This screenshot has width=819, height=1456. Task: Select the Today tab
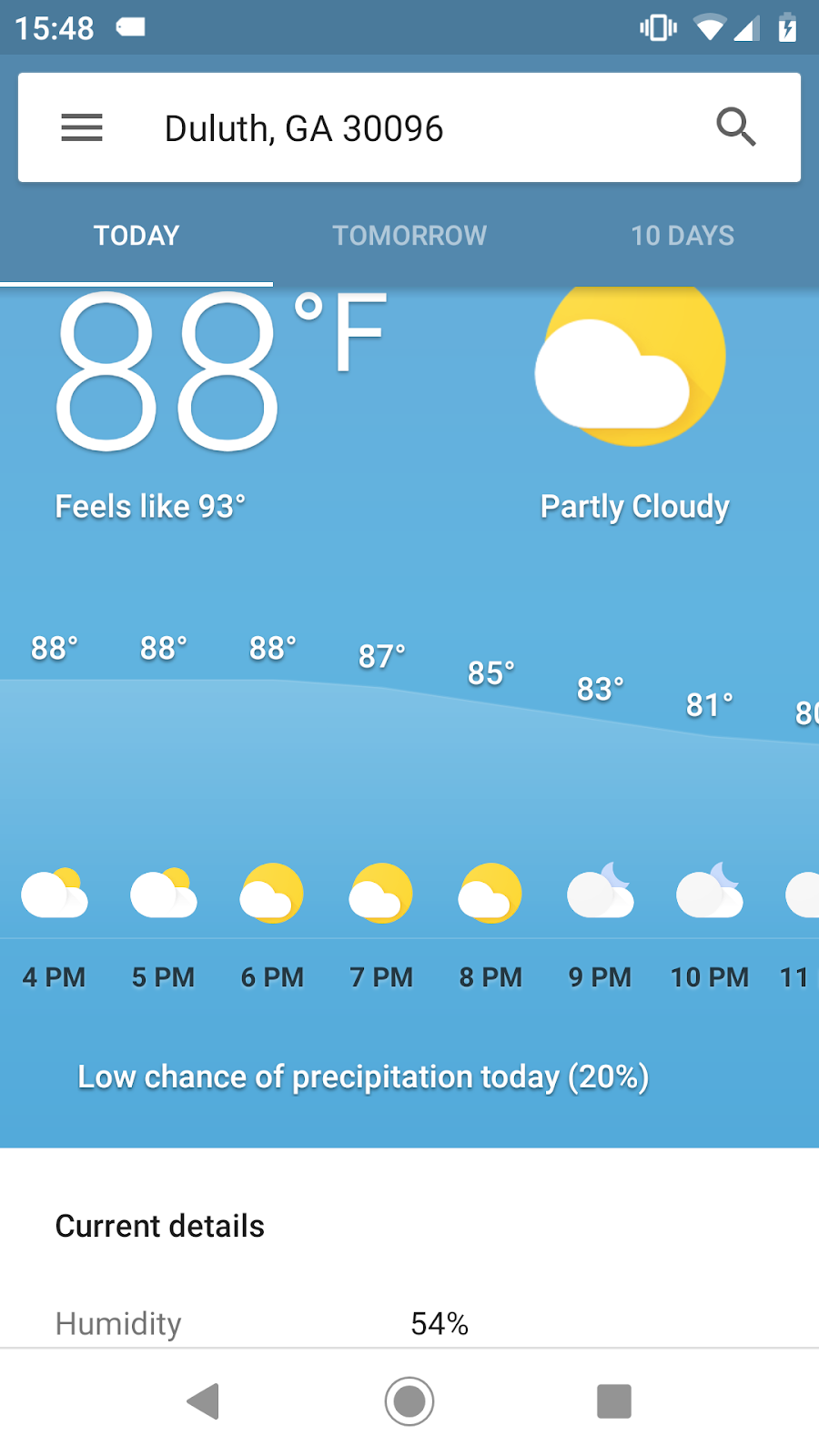pyautogui.click(x=136, y=236)
